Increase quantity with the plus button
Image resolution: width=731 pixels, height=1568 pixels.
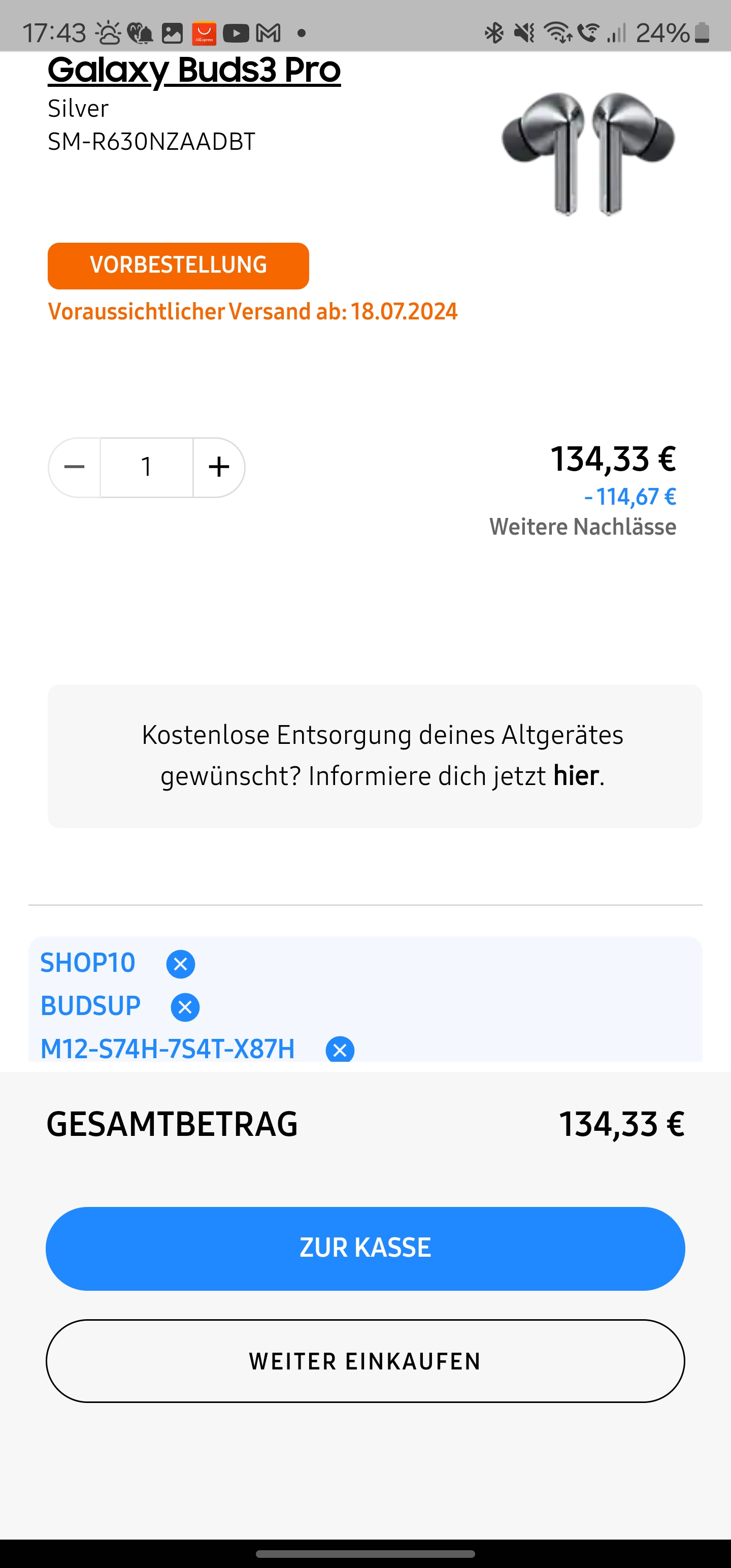[219, 468]
